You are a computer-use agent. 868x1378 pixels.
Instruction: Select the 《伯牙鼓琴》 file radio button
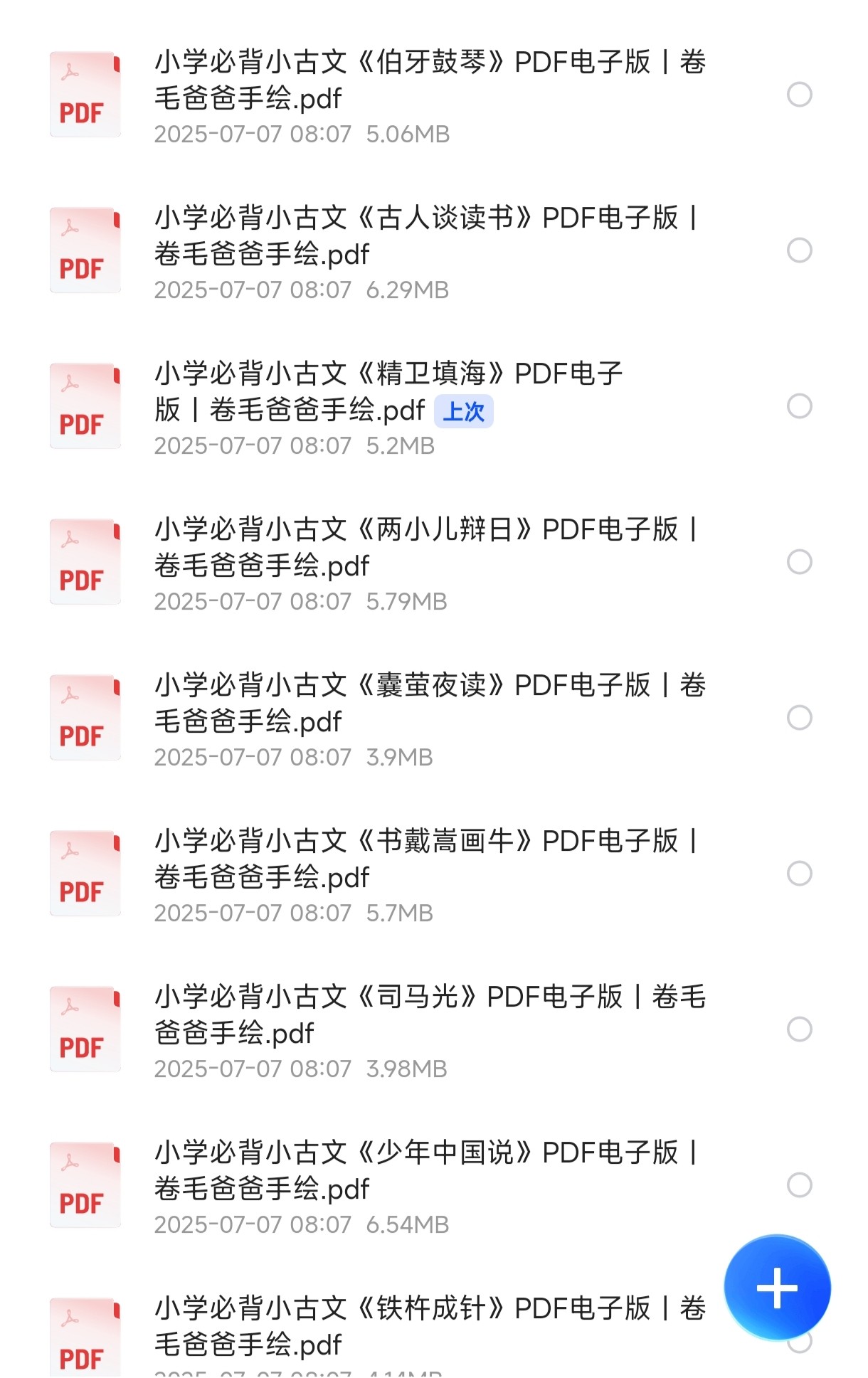[799, 95]
